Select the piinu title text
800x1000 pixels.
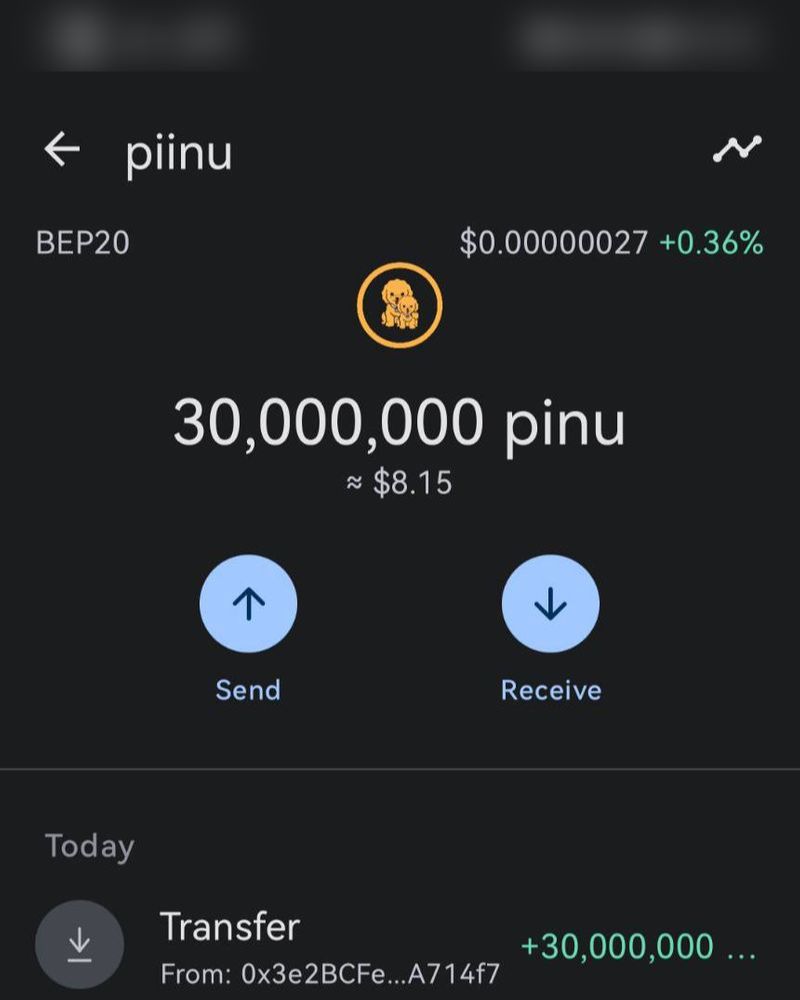pyautogui.click(x=178, y=152)
